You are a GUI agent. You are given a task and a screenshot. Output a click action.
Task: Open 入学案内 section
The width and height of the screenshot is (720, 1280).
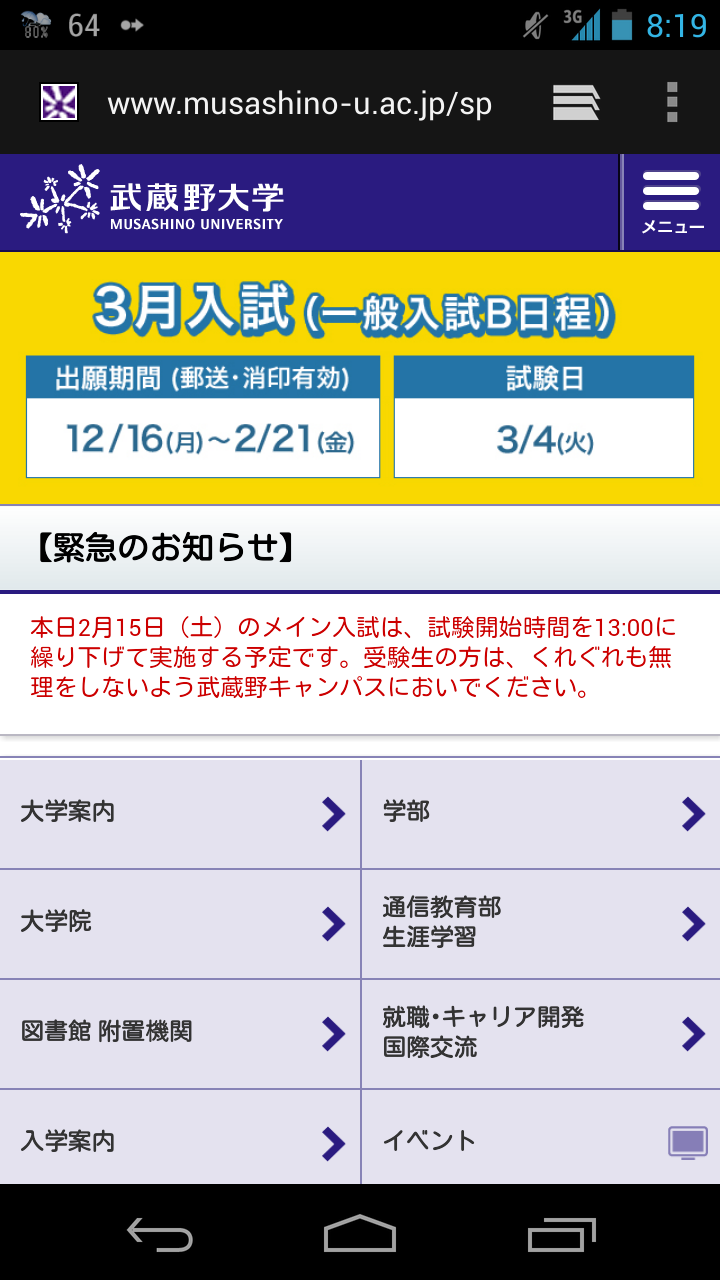[x=180, y=1140]
